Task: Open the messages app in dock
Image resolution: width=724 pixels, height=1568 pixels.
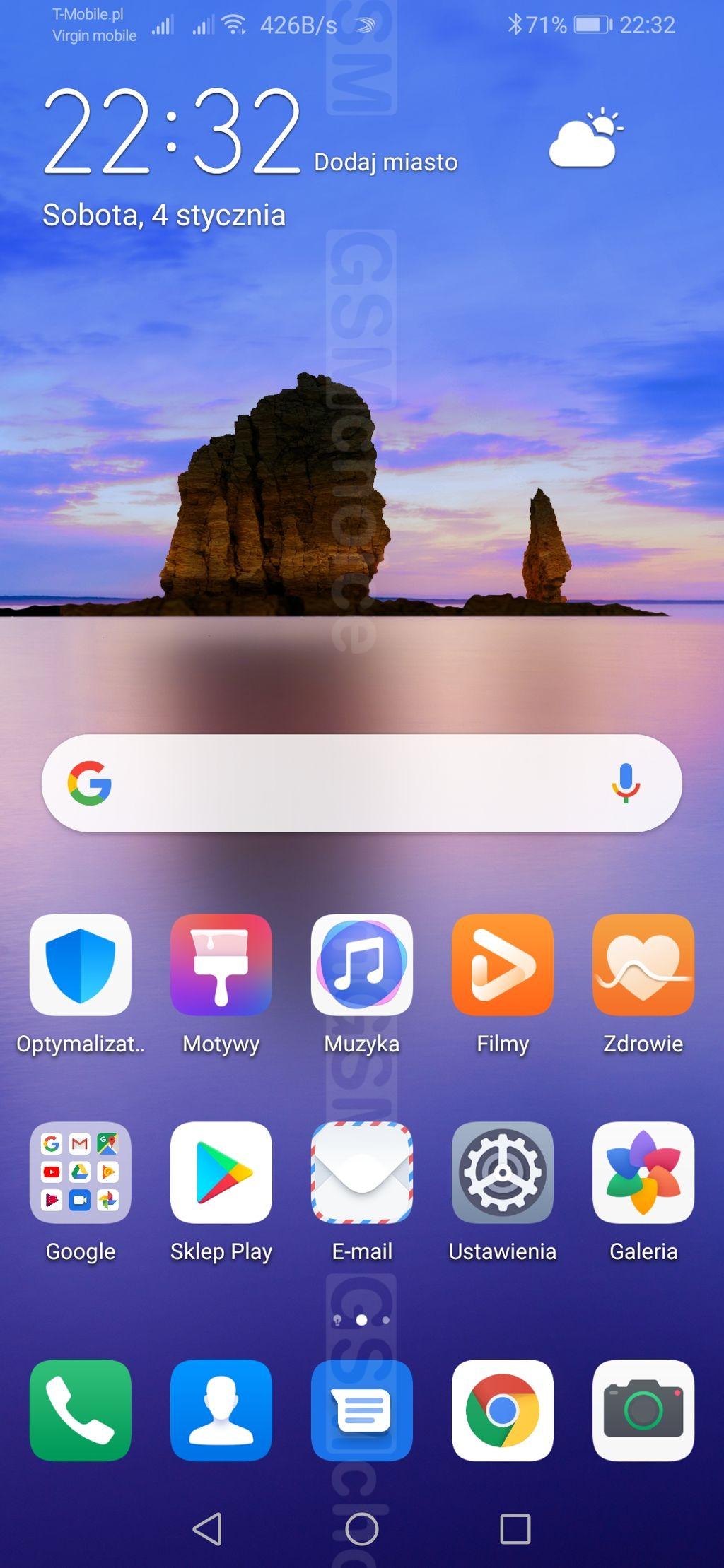Action: coord(361,1410)
